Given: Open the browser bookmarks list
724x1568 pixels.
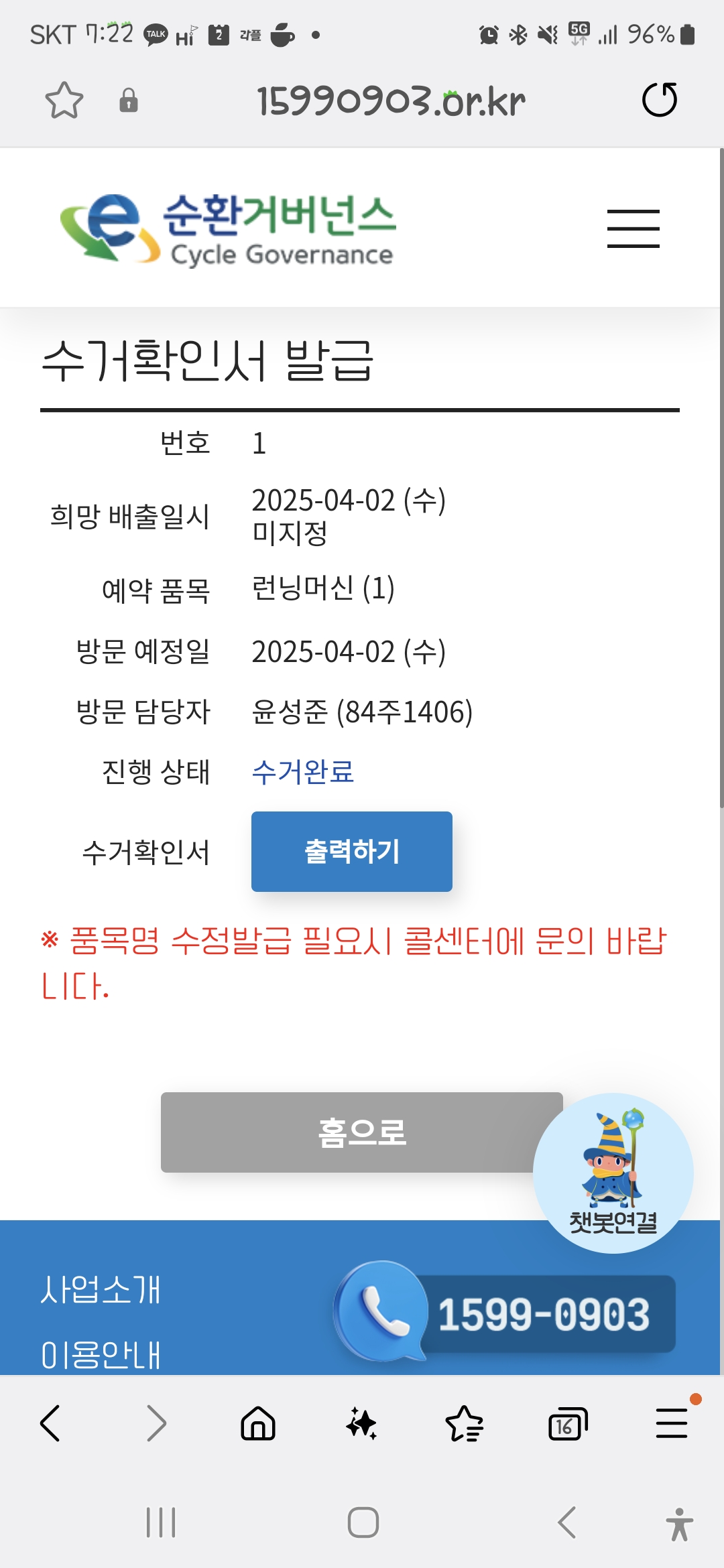Looking at the screenshot, I should [464, 1423].
